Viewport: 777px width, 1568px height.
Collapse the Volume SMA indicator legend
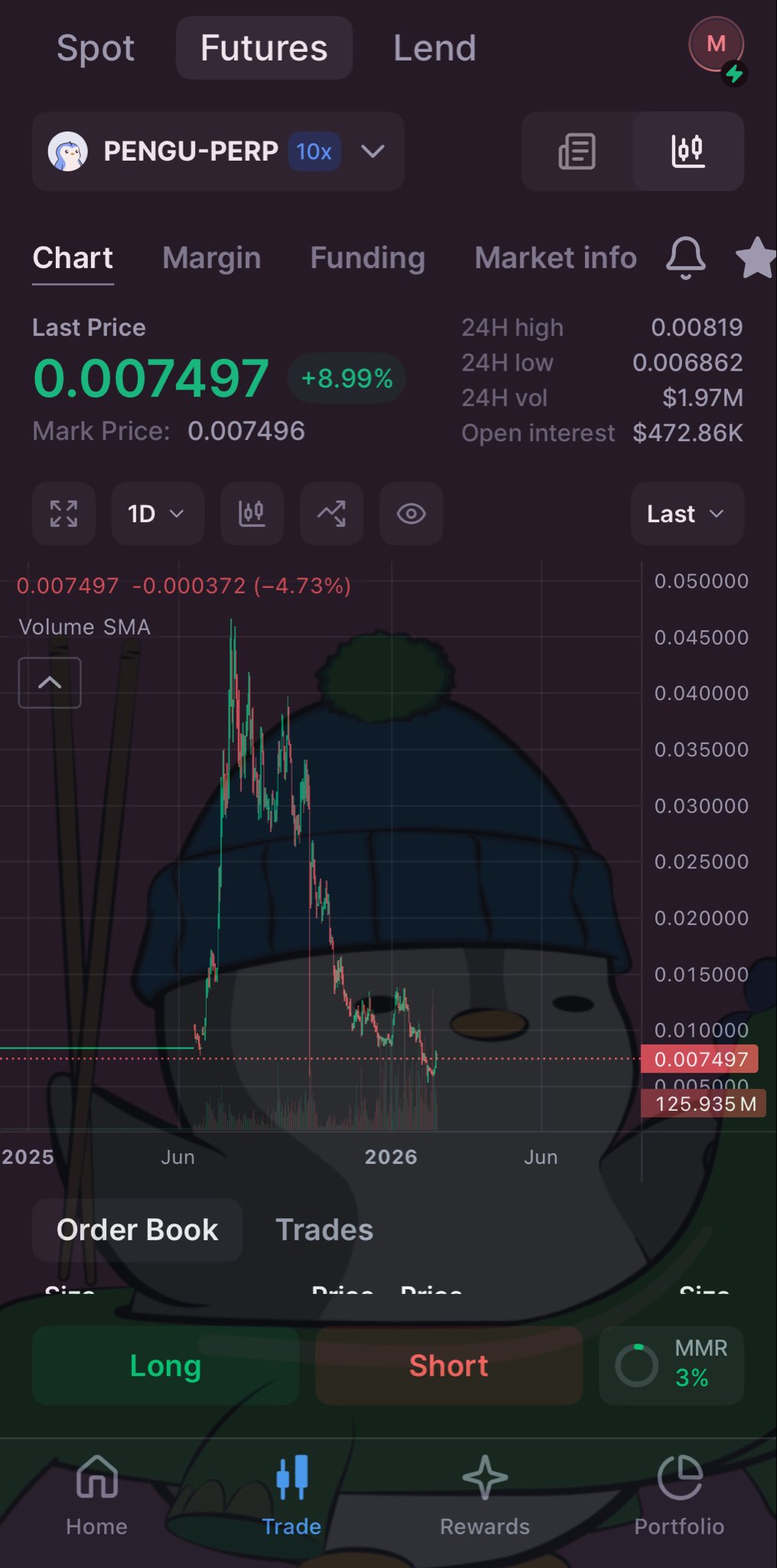[50, 682]
